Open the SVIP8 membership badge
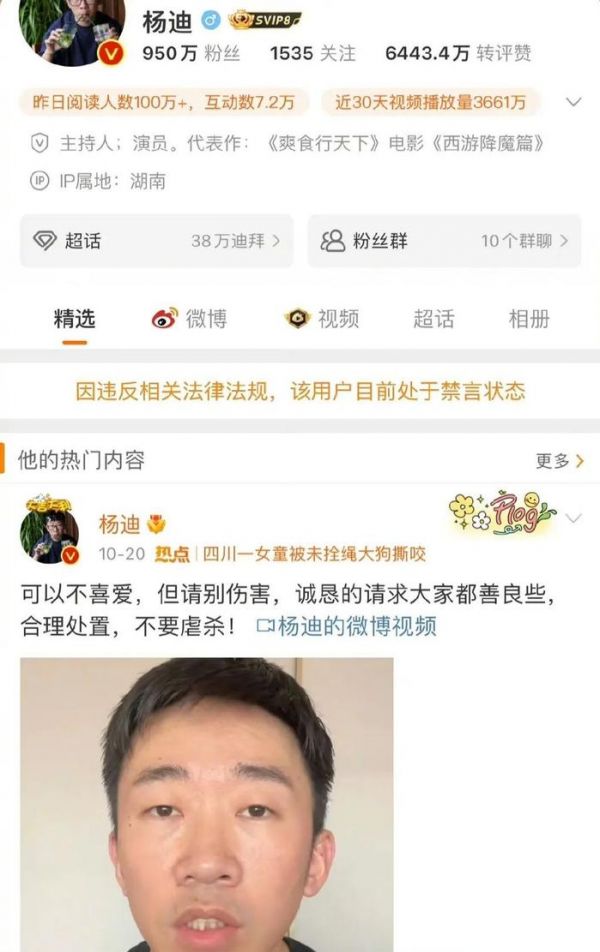 click(x=265, y=19)
